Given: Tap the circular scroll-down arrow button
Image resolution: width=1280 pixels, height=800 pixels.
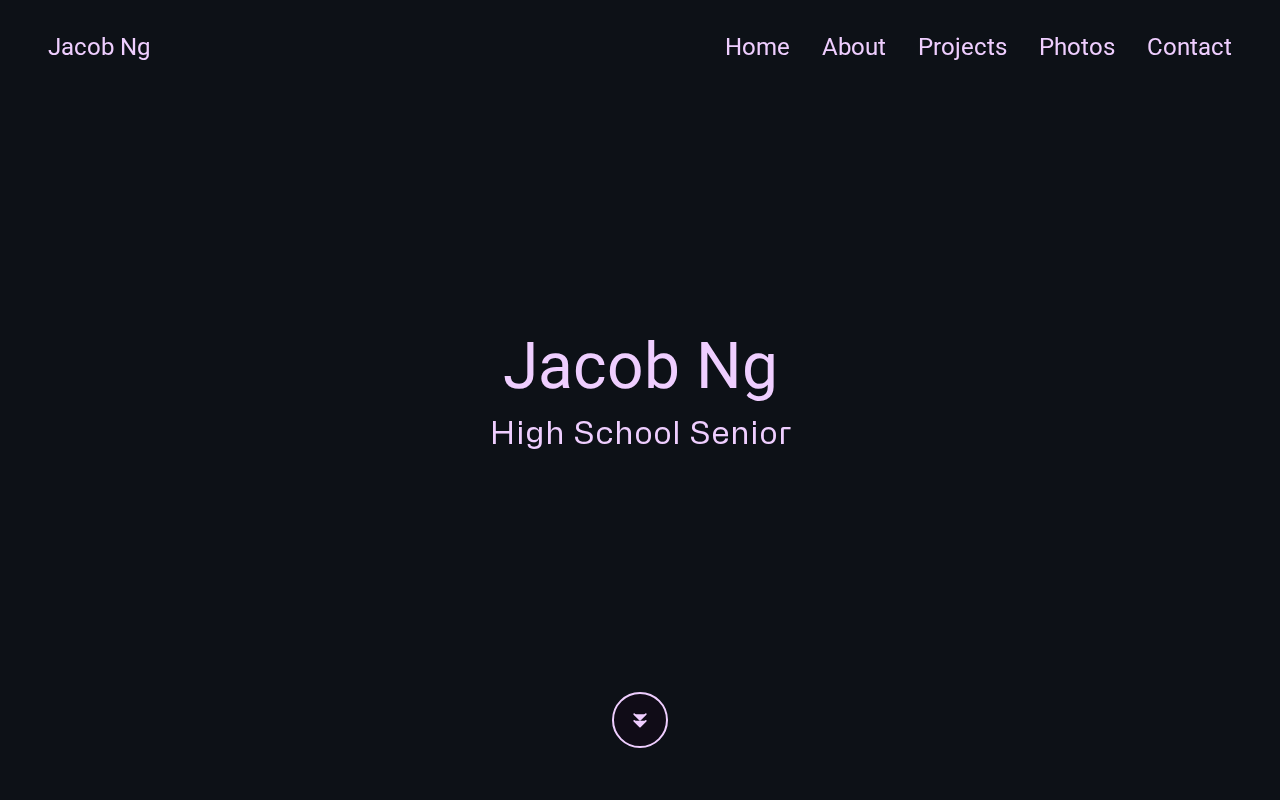Looking at the screenshot, I should [x=640, y=720].
